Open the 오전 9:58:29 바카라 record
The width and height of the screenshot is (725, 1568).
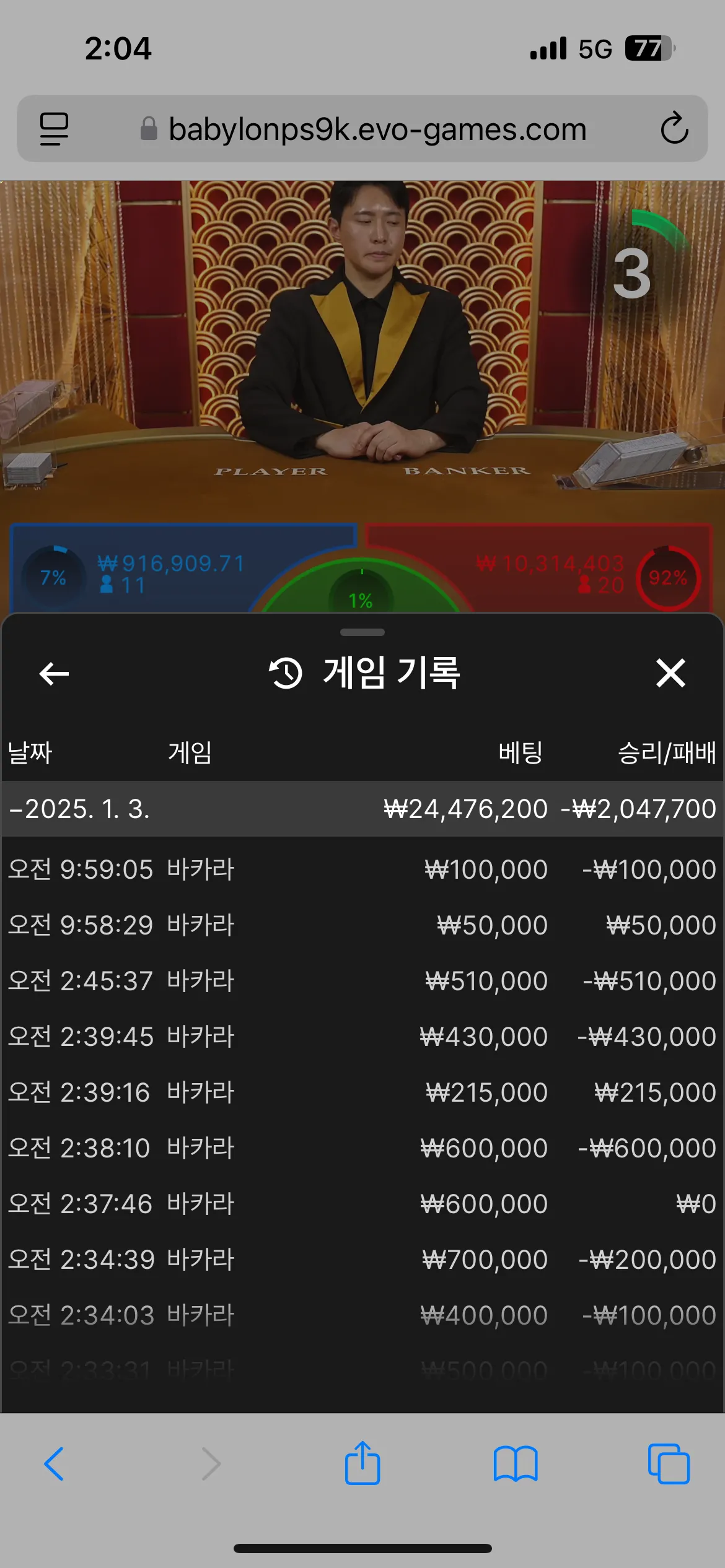362,925
